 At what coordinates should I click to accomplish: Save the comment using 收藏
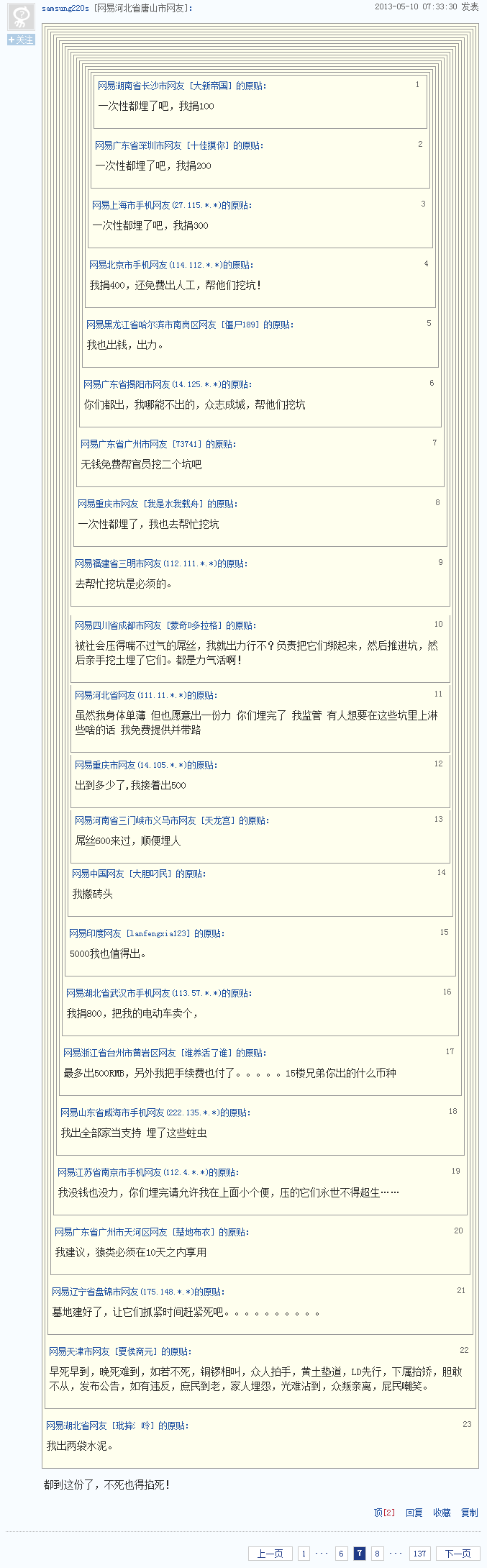442,1513
